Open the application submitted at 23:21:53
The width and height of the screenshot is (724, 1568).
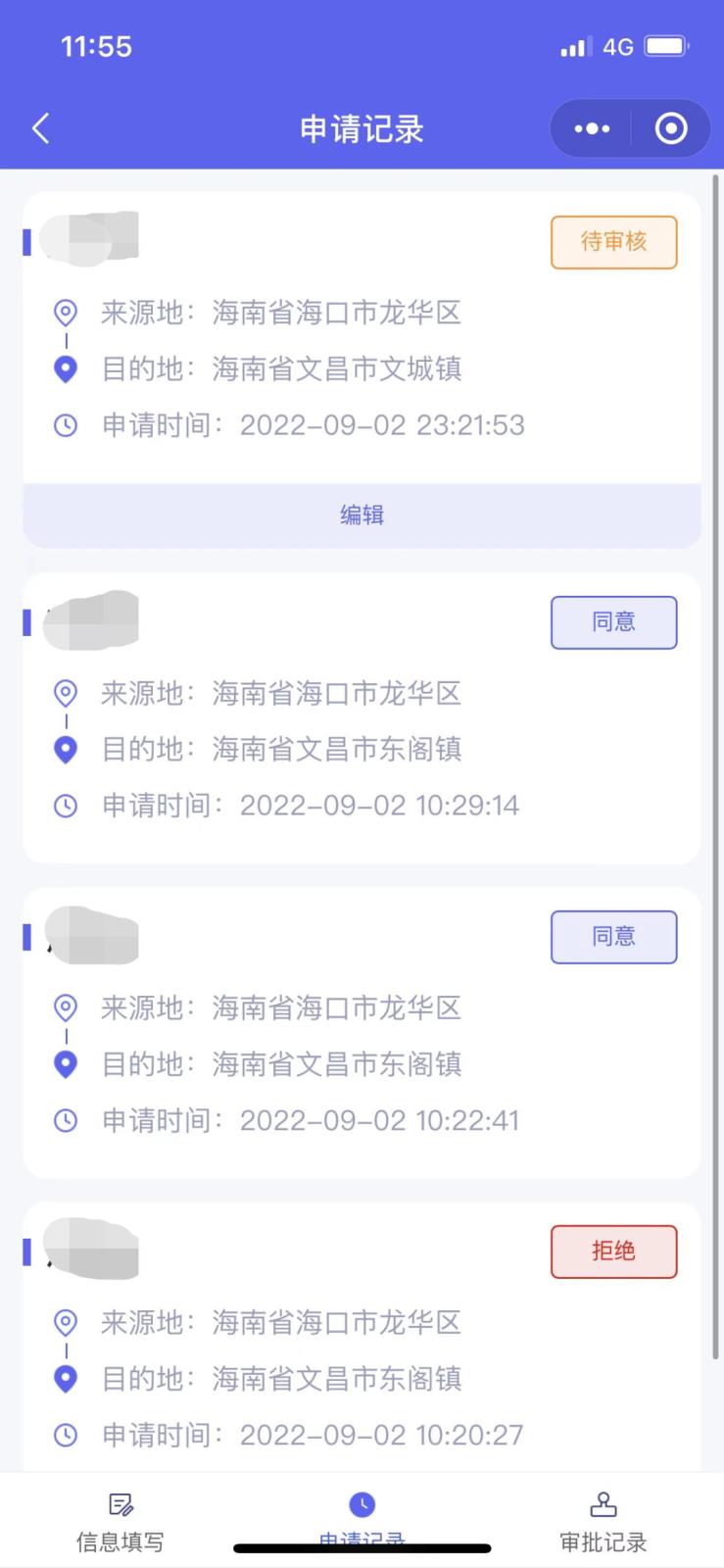point(362,368)
